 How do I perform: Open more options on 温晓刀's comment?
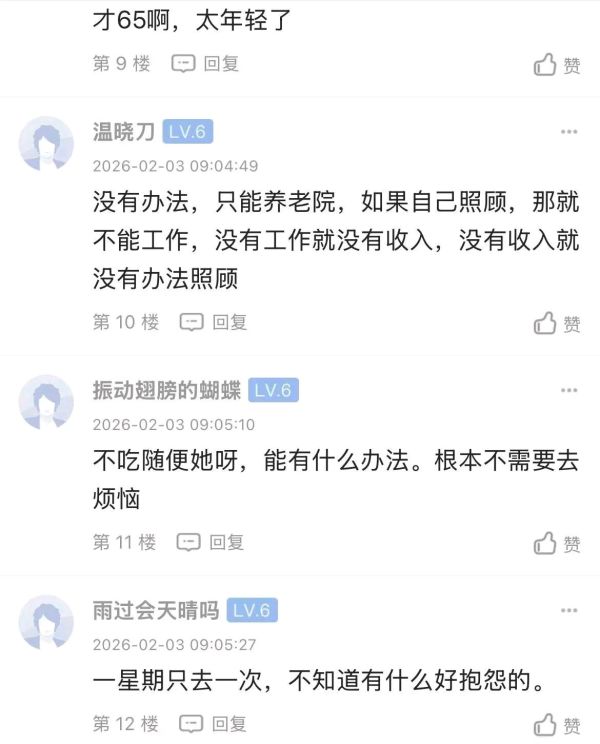[569, 132]
